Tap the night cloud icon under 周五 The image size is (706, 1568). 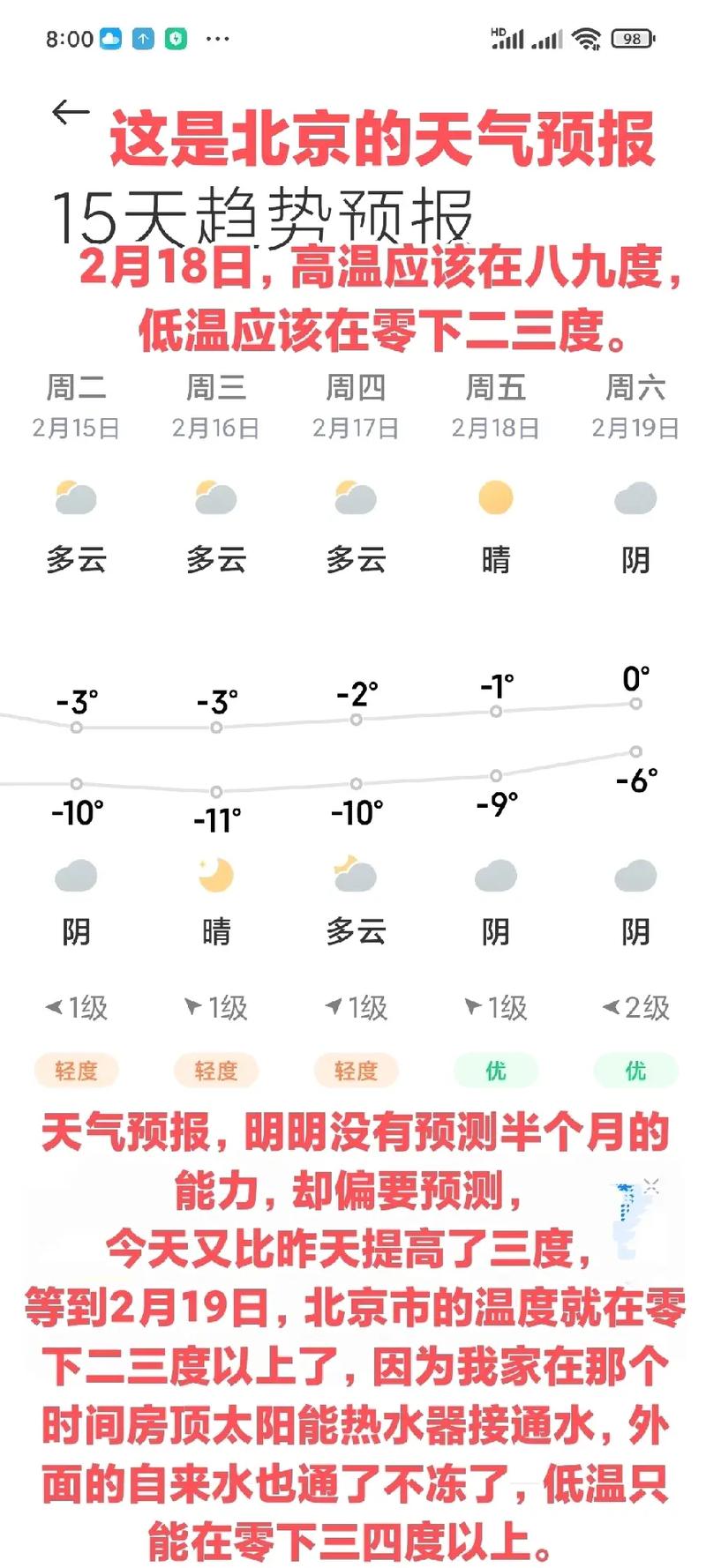(495, 875)
